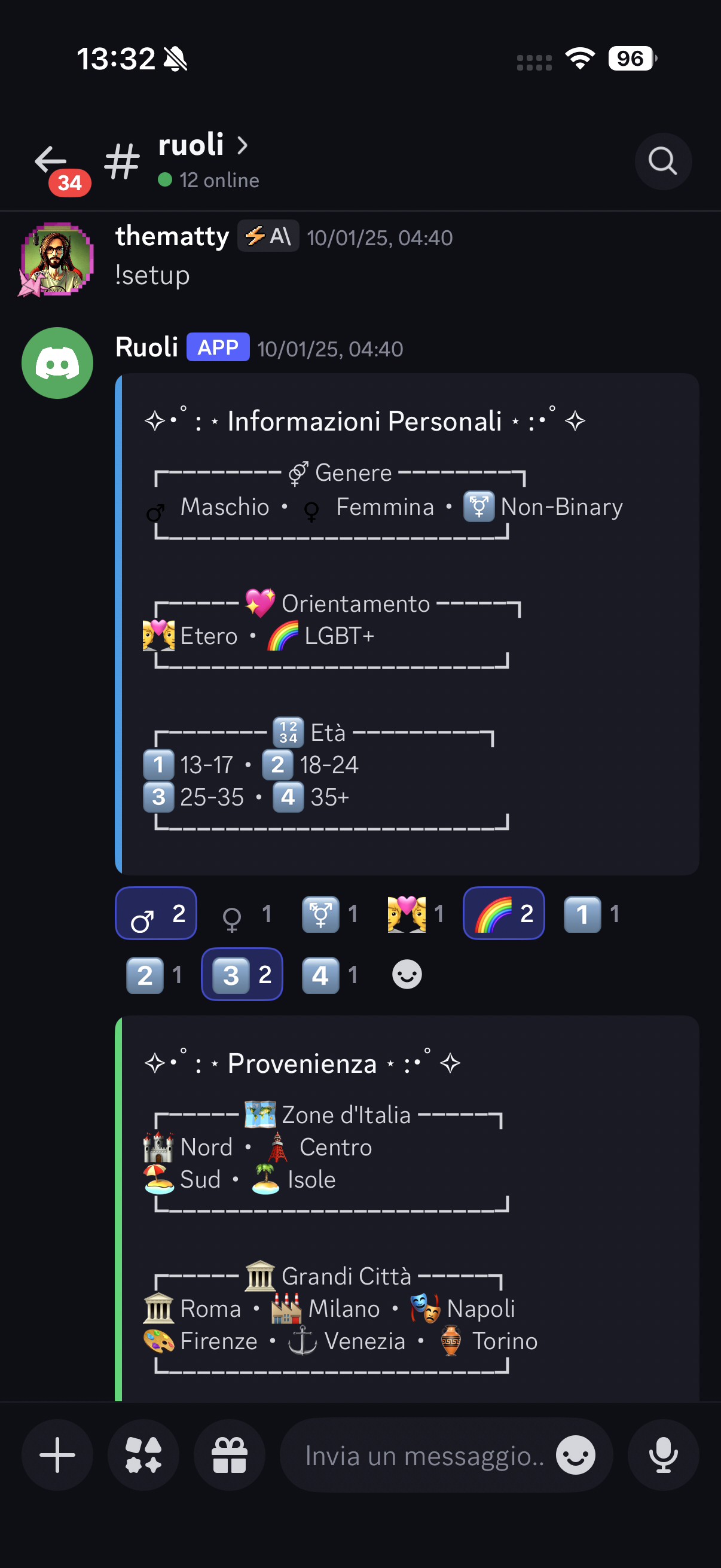Image resolution: width=721 pixels, height=1568 pixels.
Task: Expand the ruoli channel details via the chevron
Action: [x=243, y=145]
